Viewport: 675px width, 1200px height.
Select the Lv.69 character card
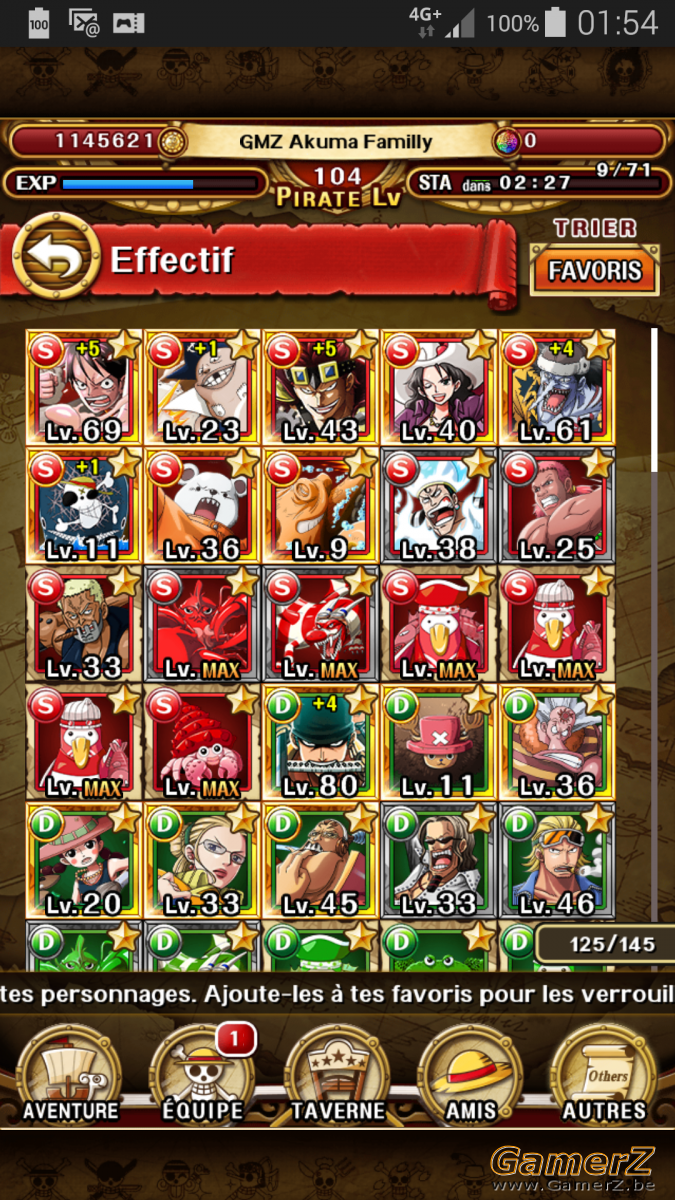click(x=84, y=387)
